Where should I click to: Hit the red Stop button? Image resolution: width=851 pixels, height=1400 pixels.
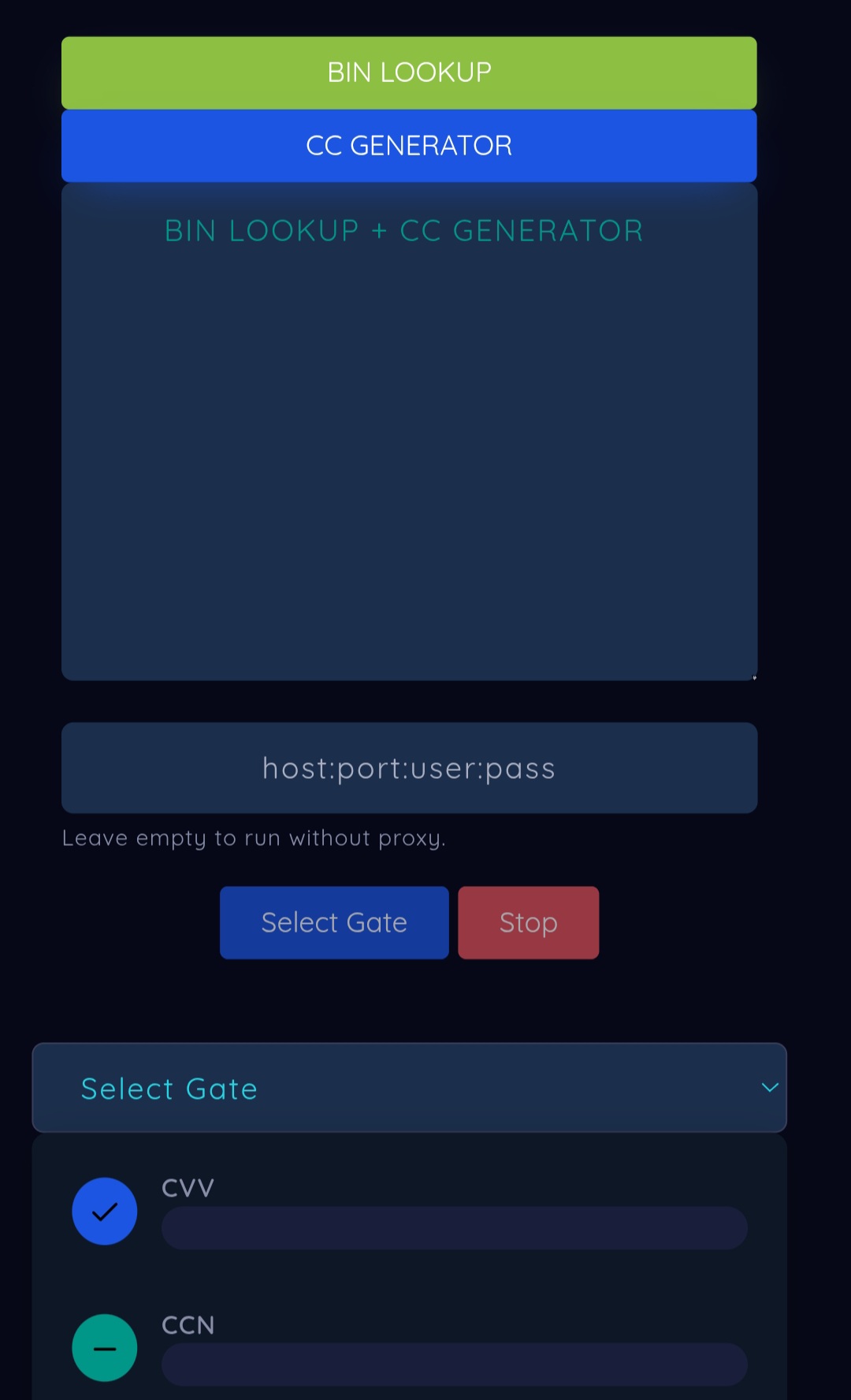click(x=528, y=922)
